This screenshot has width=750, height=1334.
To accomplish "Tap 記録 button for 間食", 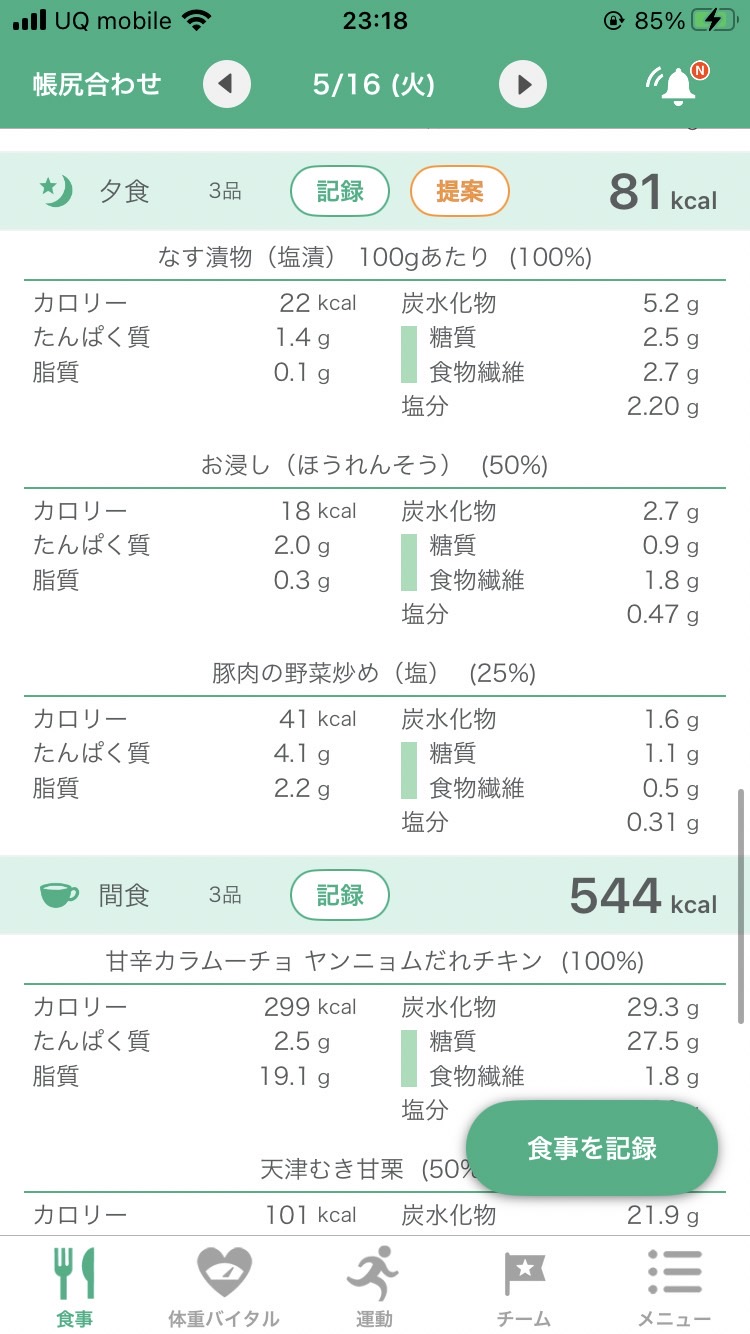I will click(340, 895).
